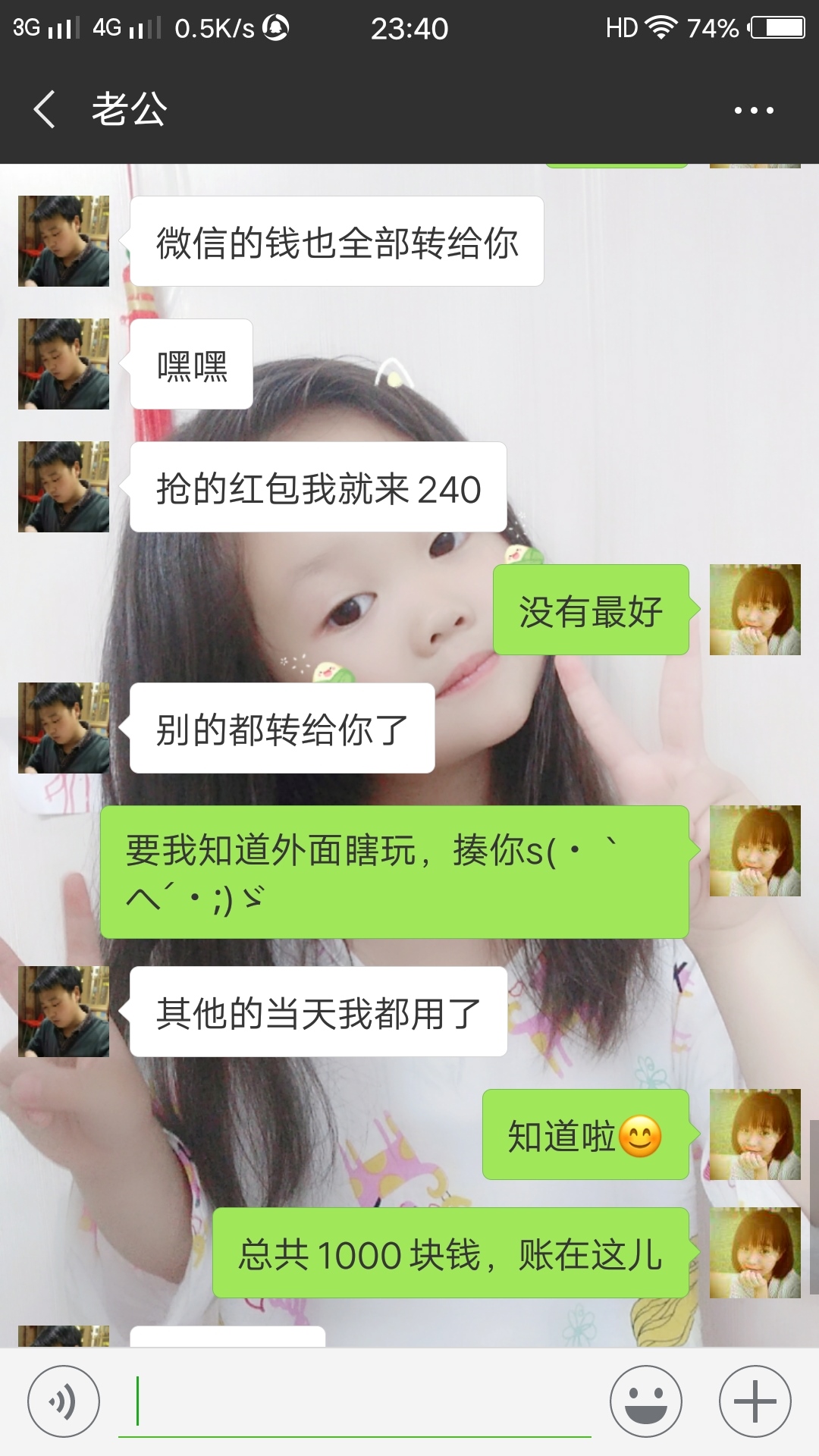Open the emoji picker
Screen dimensions: 819x1456
click(646, 1401)
